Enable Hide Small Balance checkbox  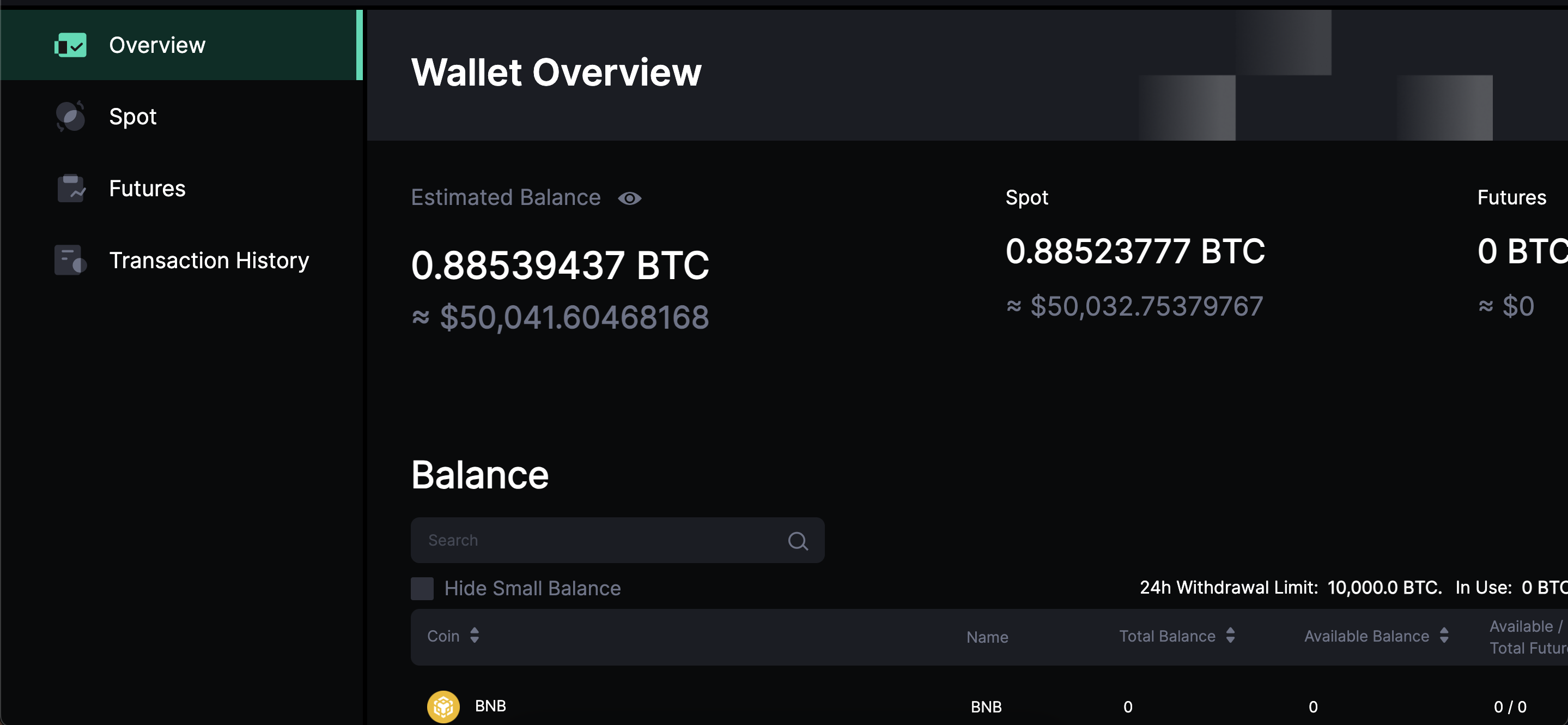click(422, 589)
